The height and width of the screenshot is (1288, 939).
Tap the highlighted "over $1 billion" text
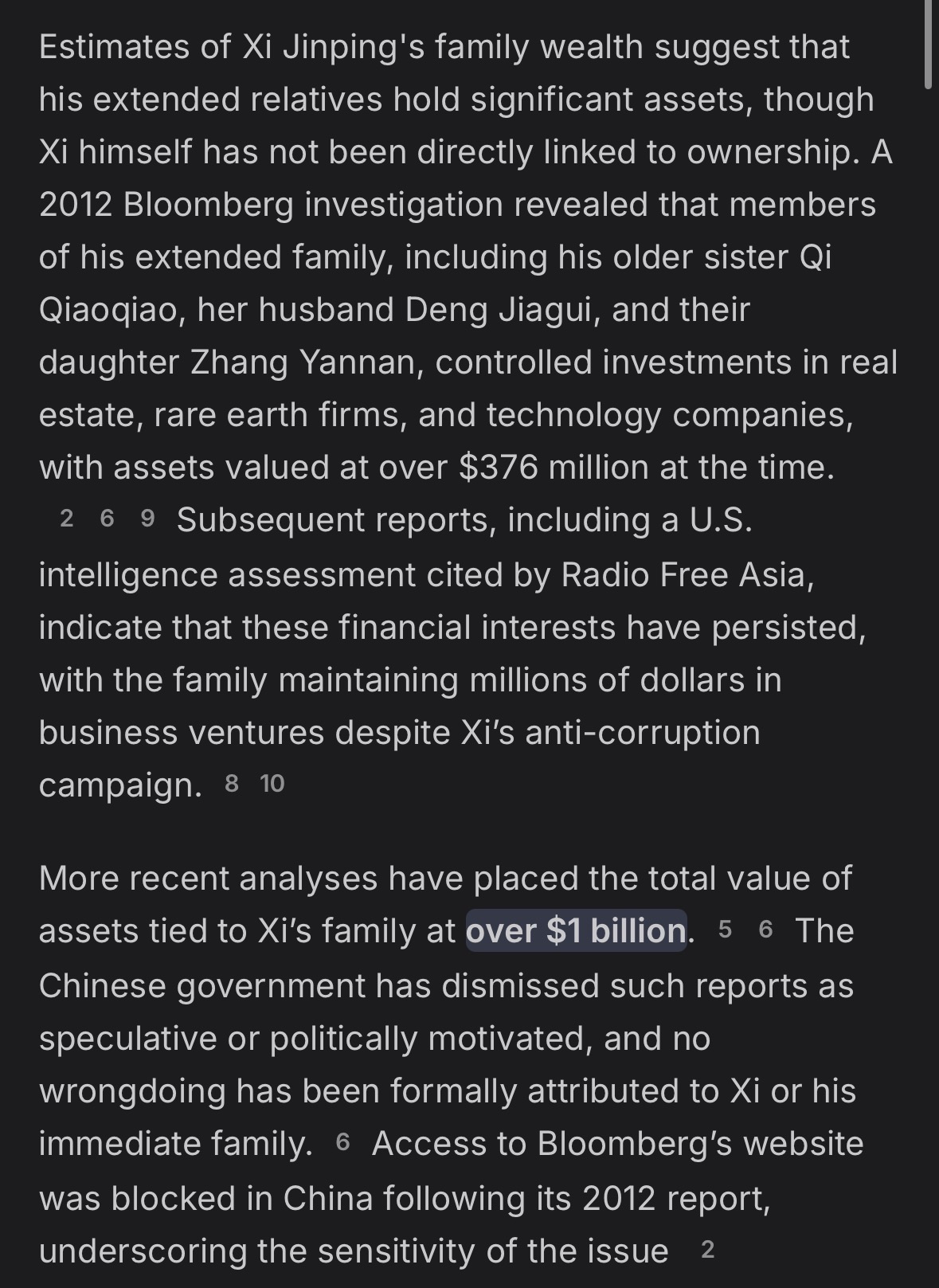click(576, 930)
